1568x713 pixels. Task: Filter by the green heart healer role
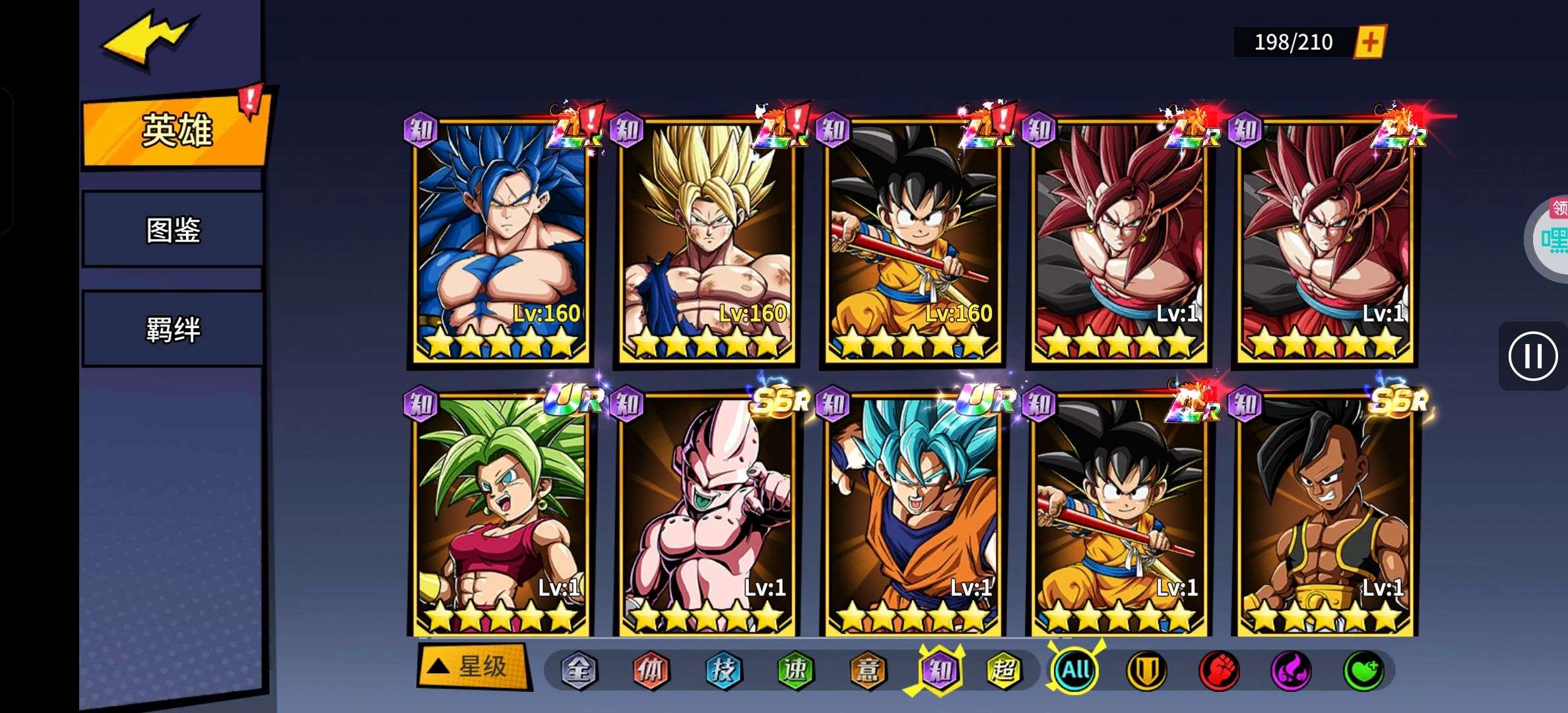tap(1363, 671)
